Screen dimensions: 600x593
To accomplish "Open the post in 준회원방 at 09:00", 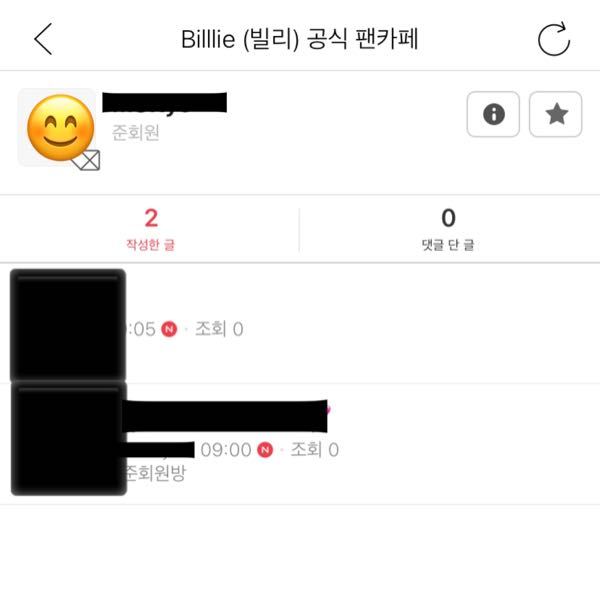I will 300,442.
